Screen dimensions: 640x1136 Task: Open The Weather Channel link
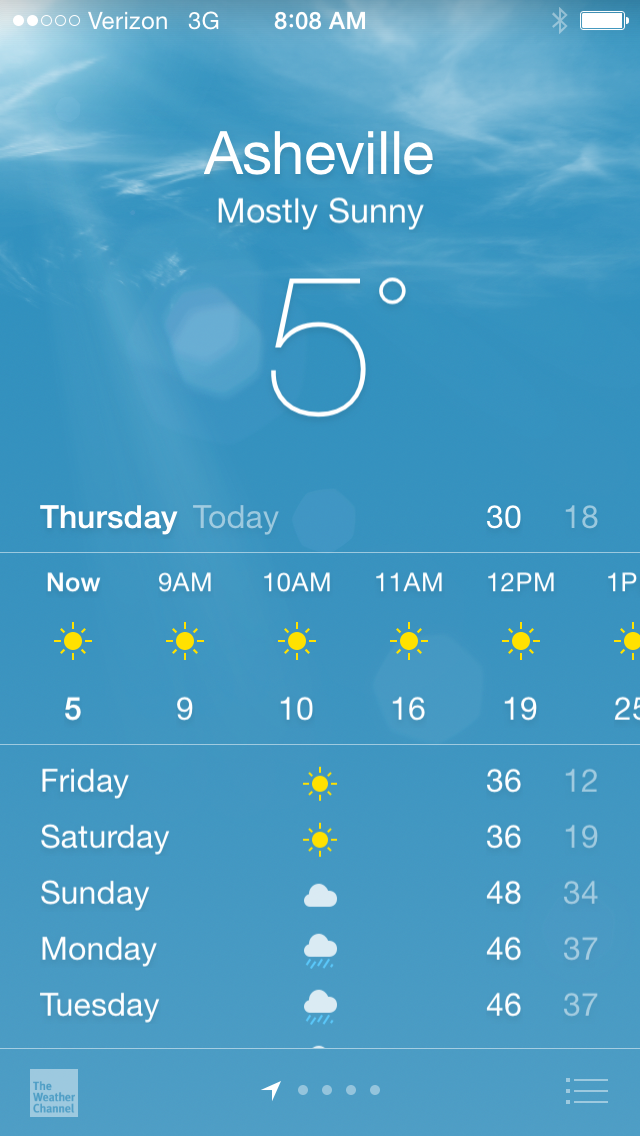point(54,1093)
